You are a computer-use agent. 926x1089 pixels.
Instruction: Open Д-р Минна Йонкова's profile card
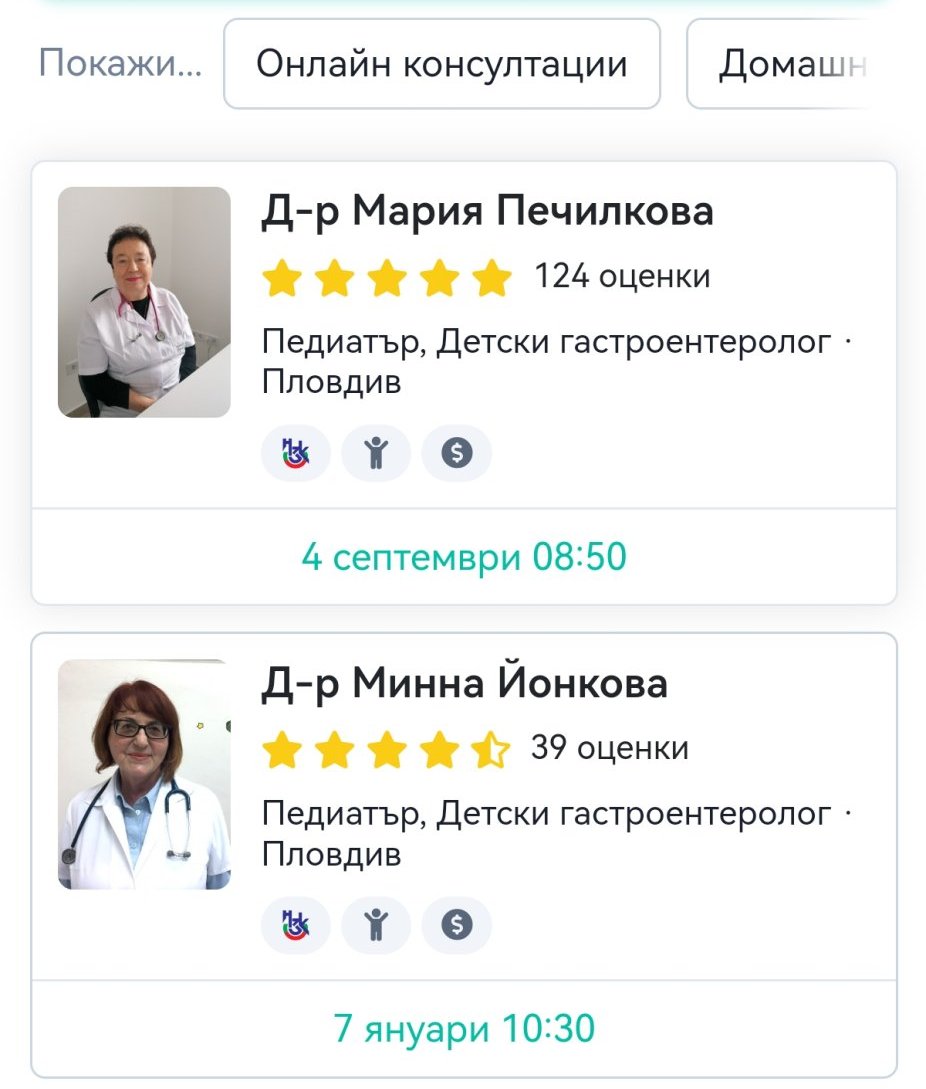(464, 685)
